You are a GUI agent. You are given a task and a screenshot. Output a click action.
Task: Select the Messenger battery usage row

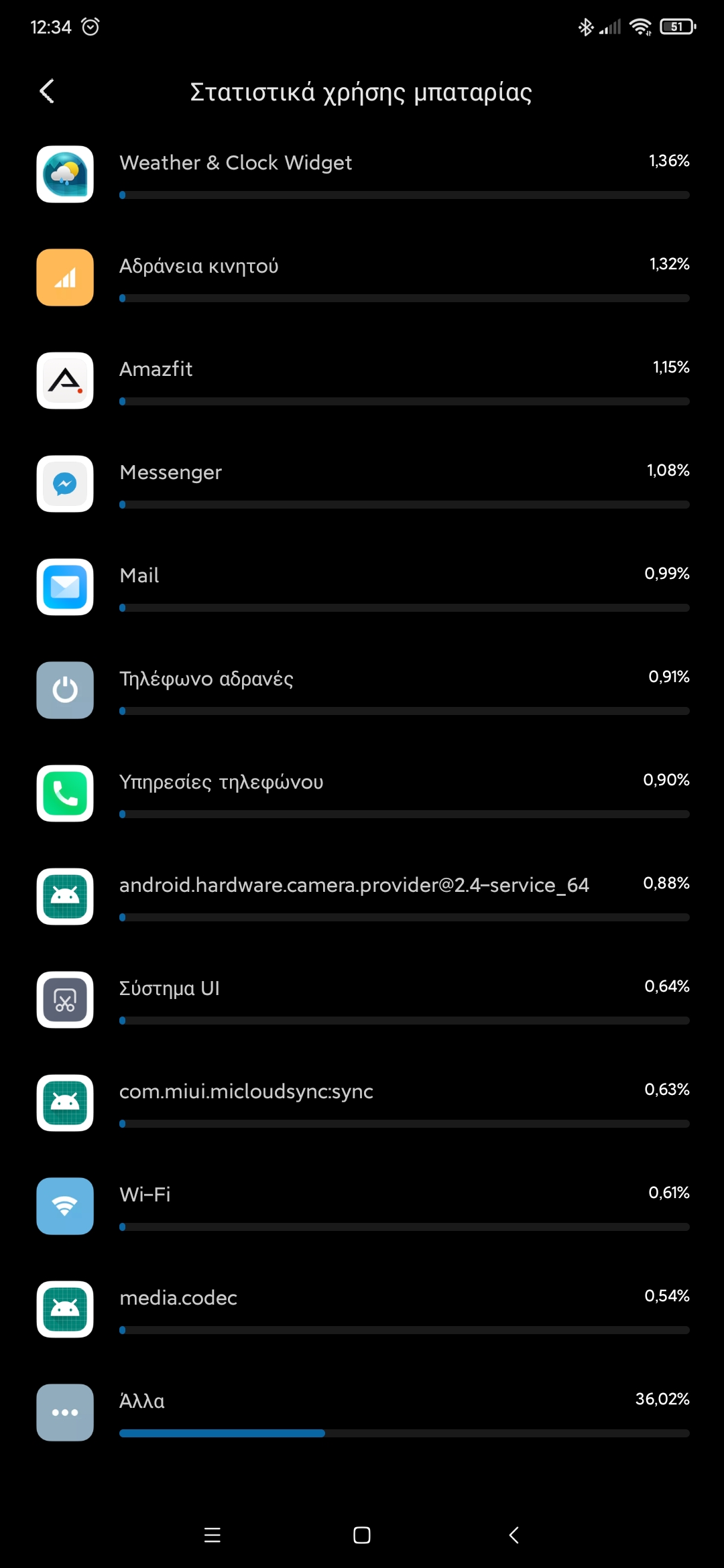(x=362, y=484)
